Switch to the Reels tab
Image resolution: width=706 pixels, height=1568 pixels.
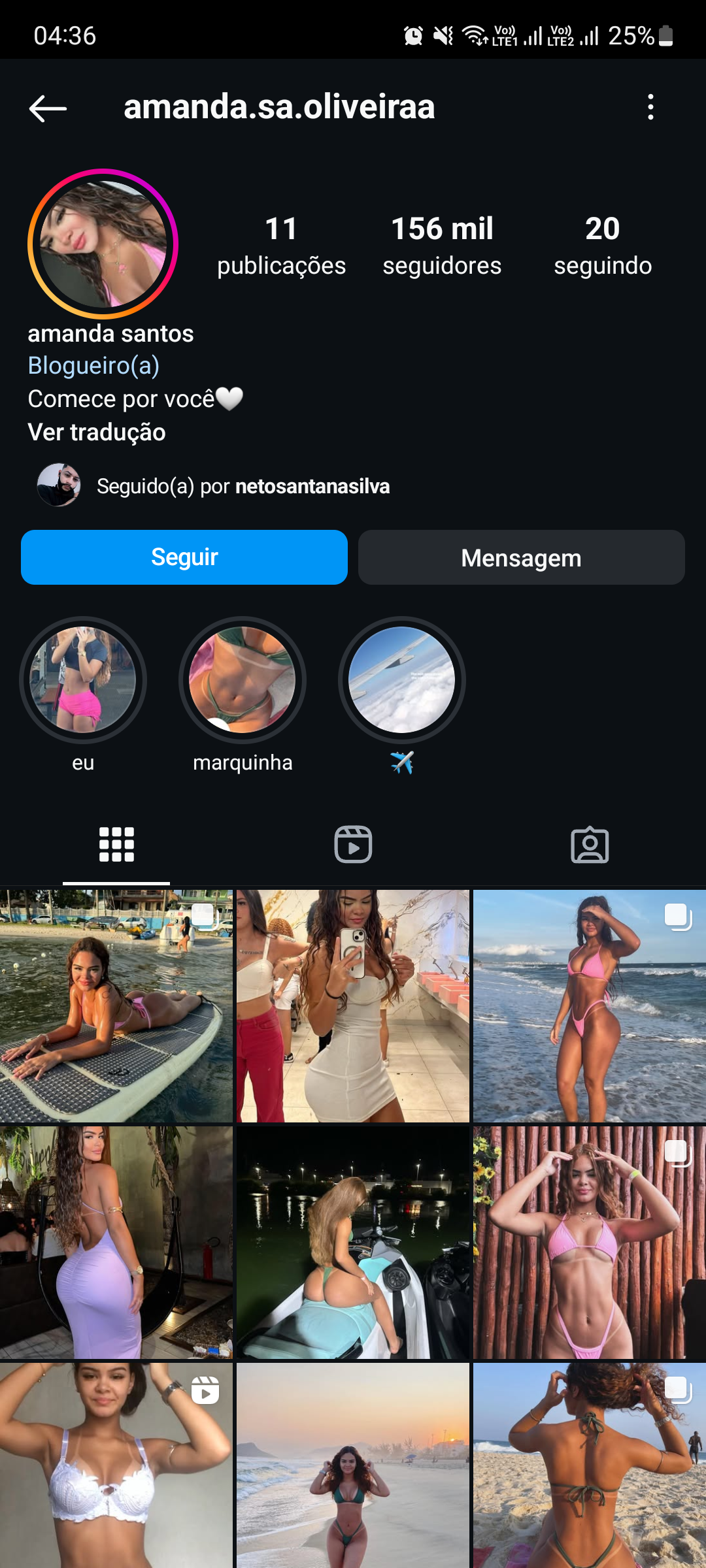click(353, 845)
